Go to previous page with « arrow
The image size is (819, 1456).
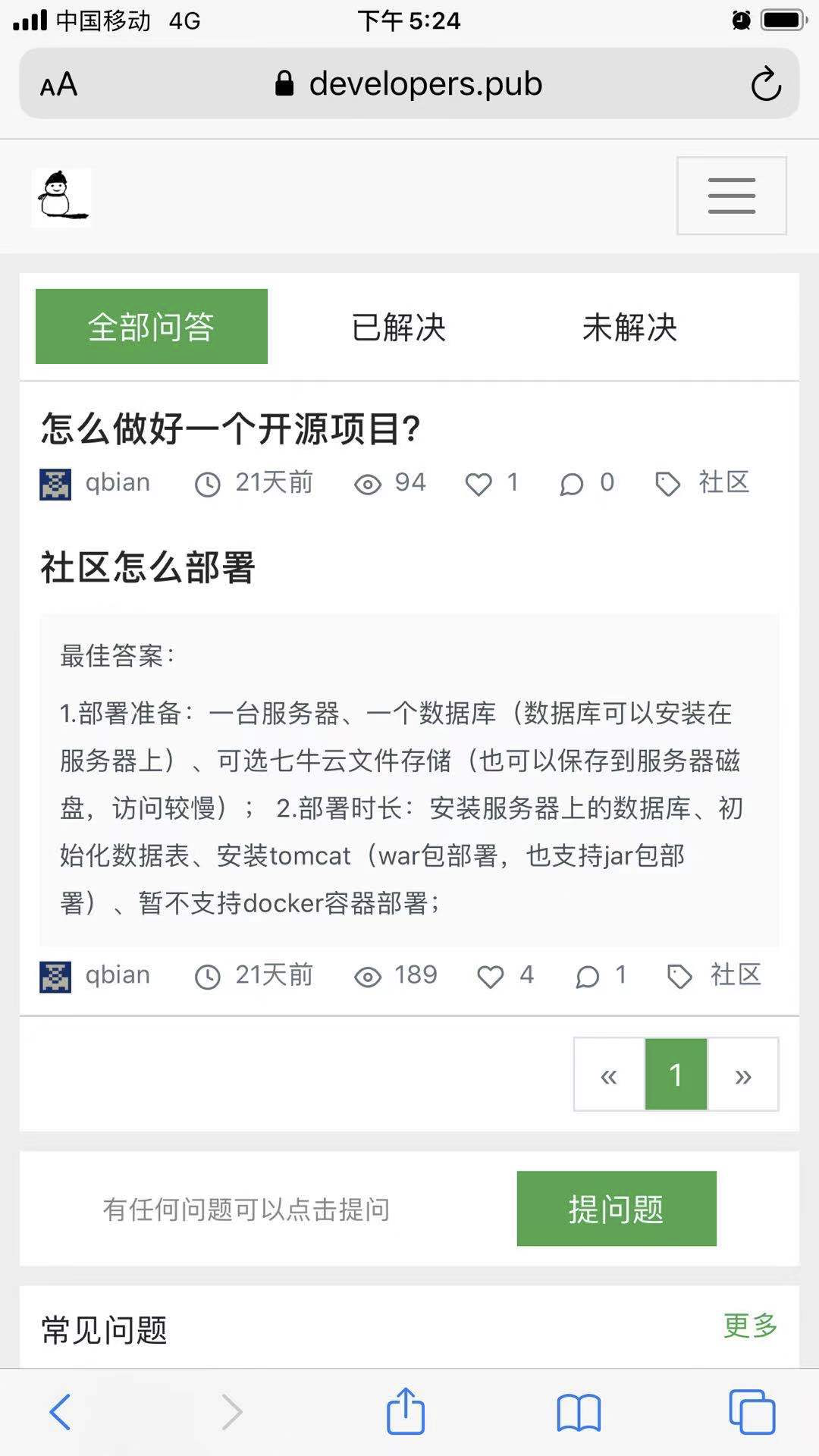609,1075
